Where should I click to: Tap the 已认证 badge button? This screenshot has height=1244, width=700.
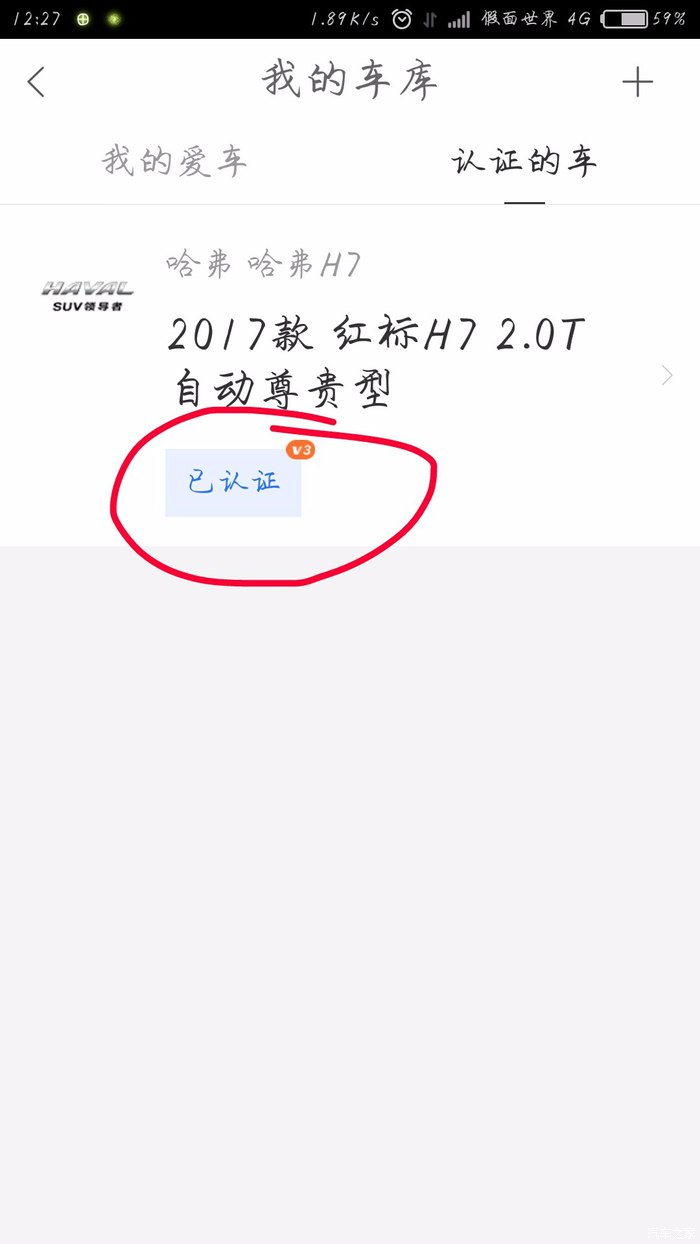[233, 482]
